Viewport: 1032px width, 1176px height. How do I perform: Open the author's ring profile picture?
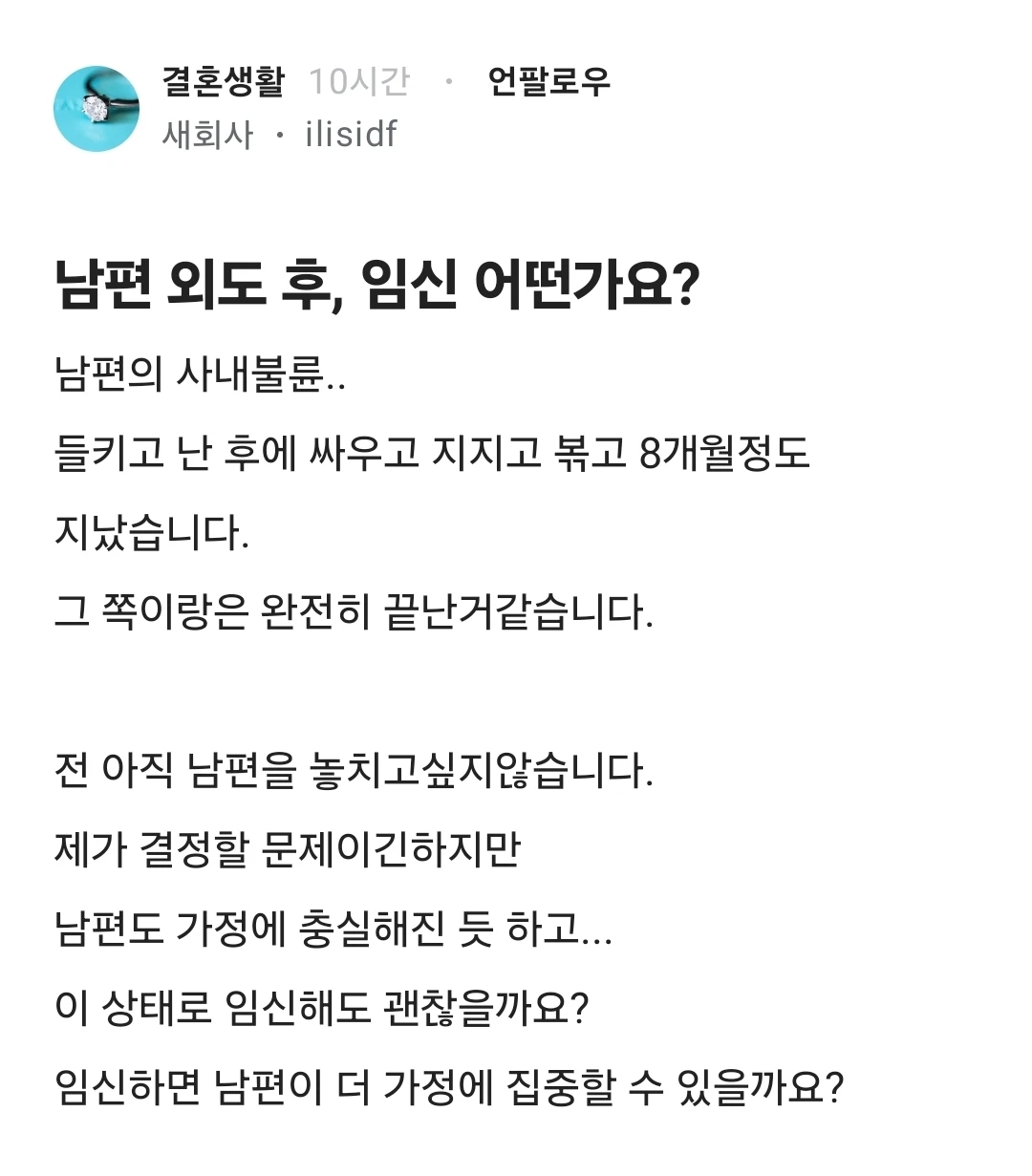[x=97, y=108]
